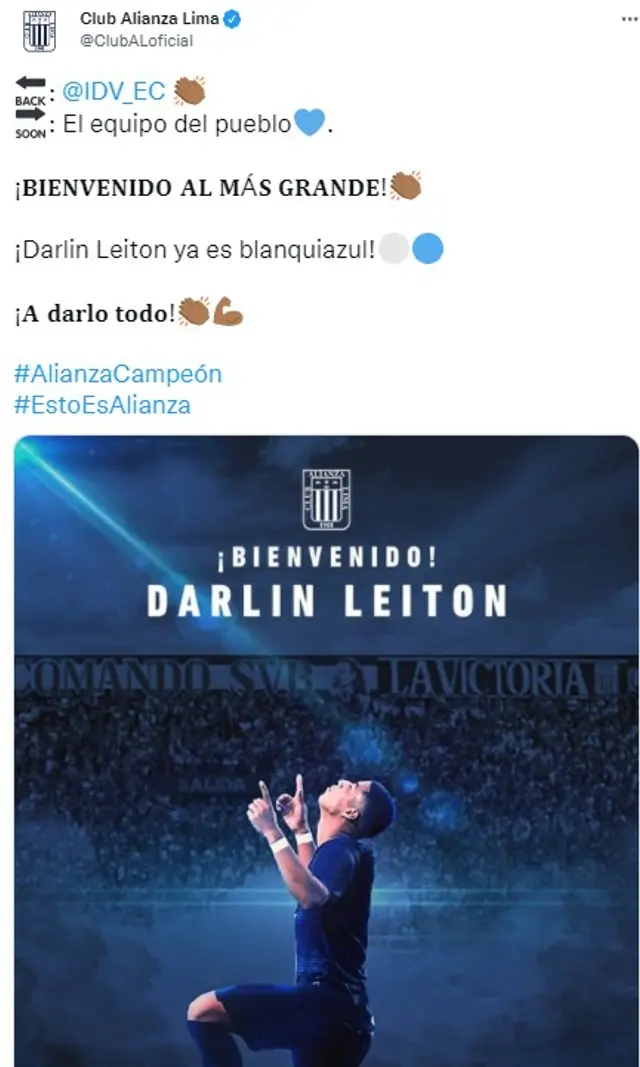Open Club Alianza Lima profile avatar
The height and width of the screenshot is (1067, 640).
pos(39,30)
